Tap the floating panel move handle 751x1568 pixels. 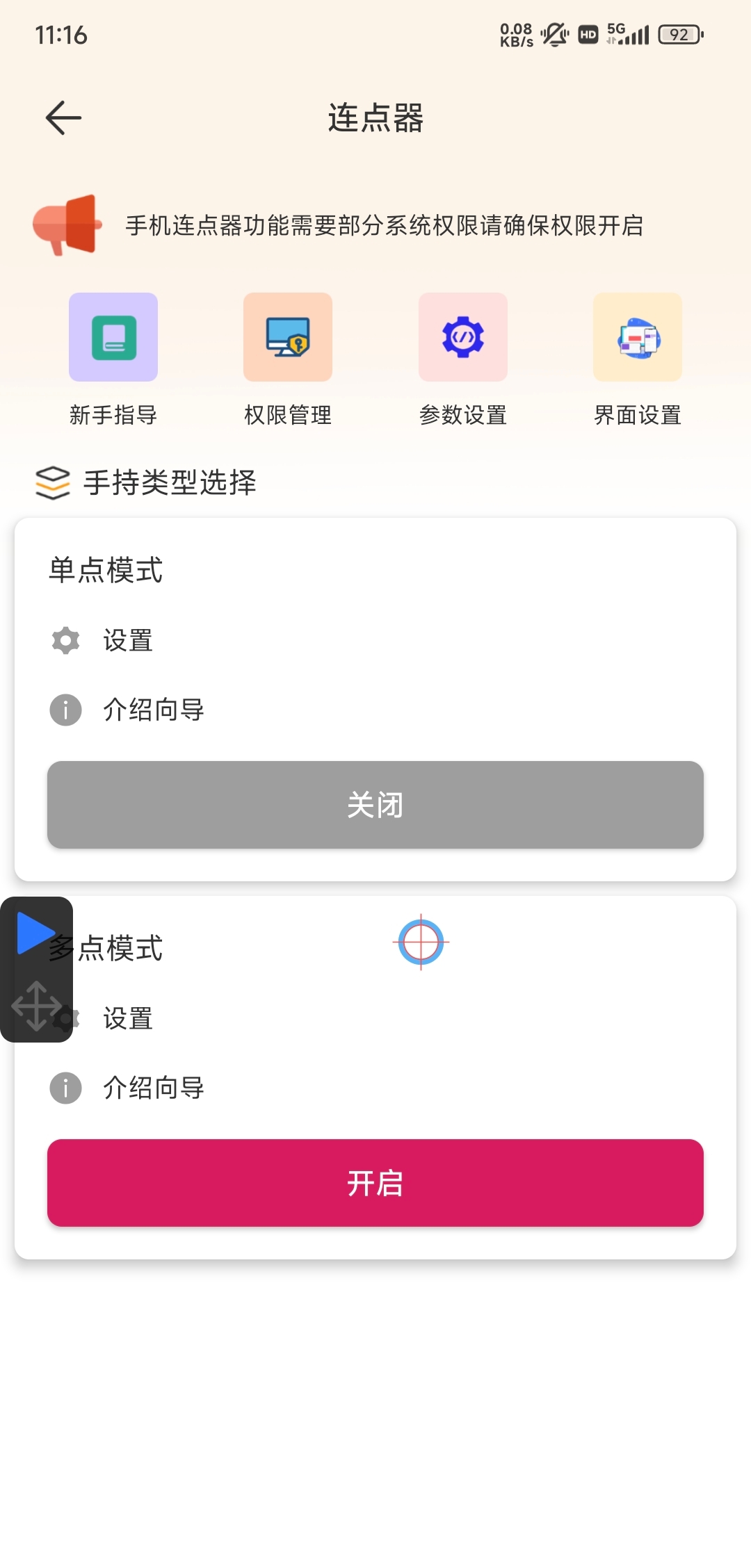click(36, 1006)
